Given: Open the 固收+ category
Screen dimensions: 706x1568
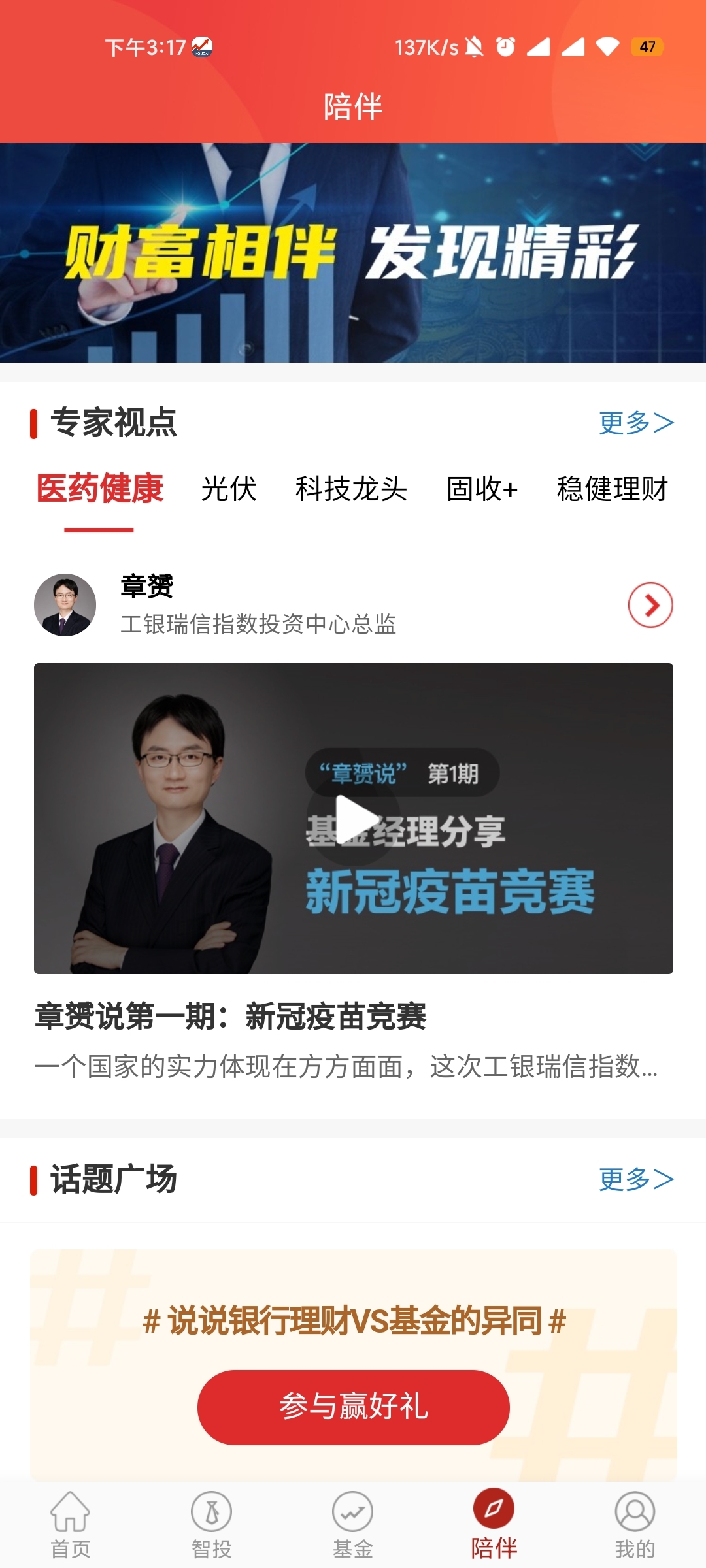Looking at the screenshot, I should click(480, 491).
